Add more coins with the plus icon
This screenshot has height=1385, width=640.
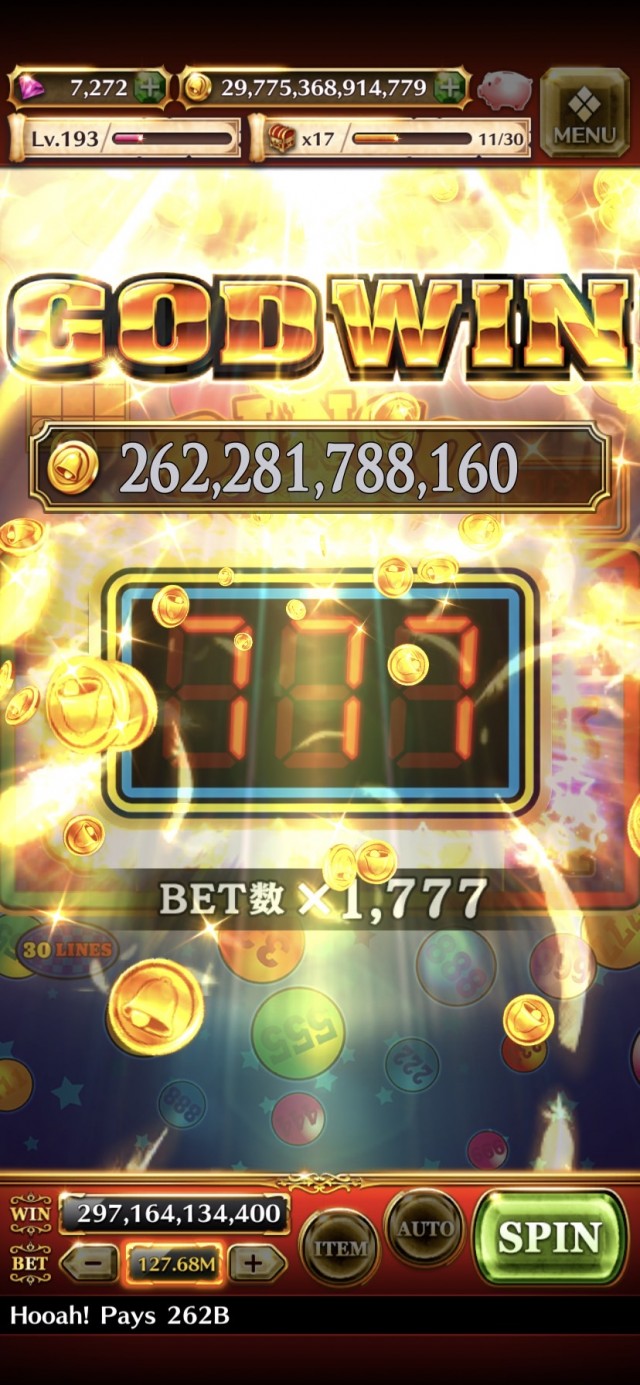pos(451,88)
